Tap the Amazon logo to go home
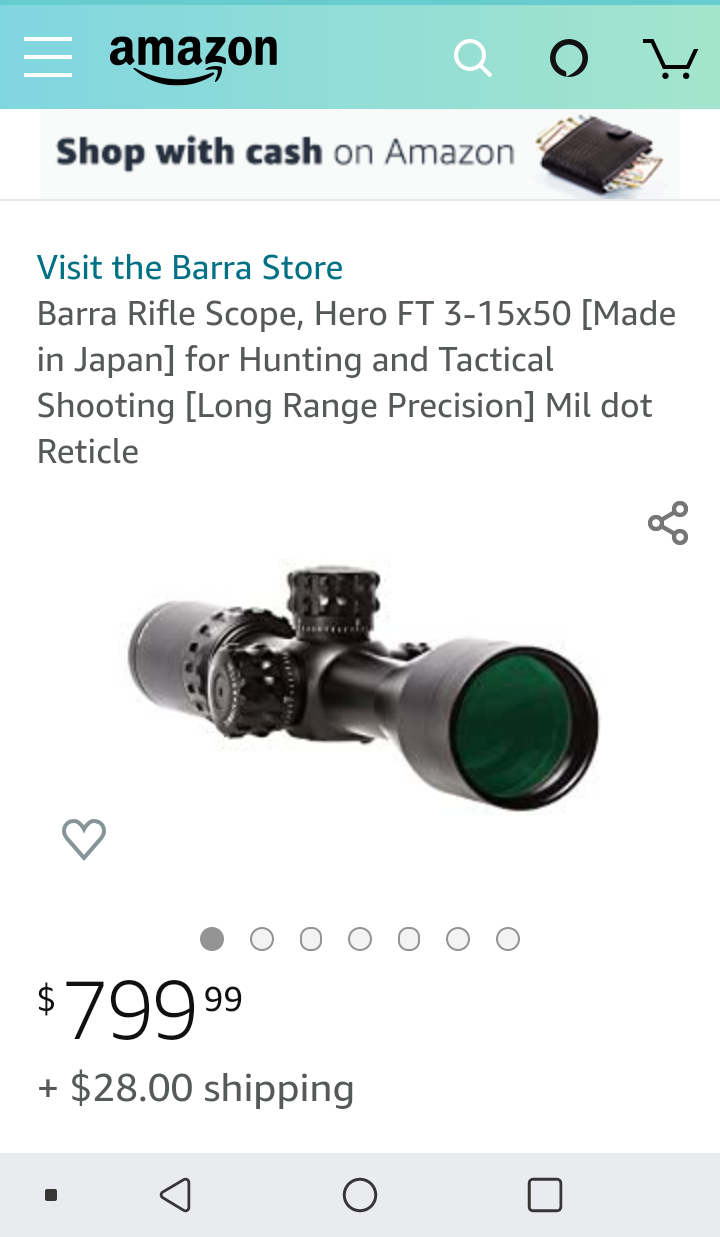Viewport: 720px width, 1237px height. [x=193, y=58]
